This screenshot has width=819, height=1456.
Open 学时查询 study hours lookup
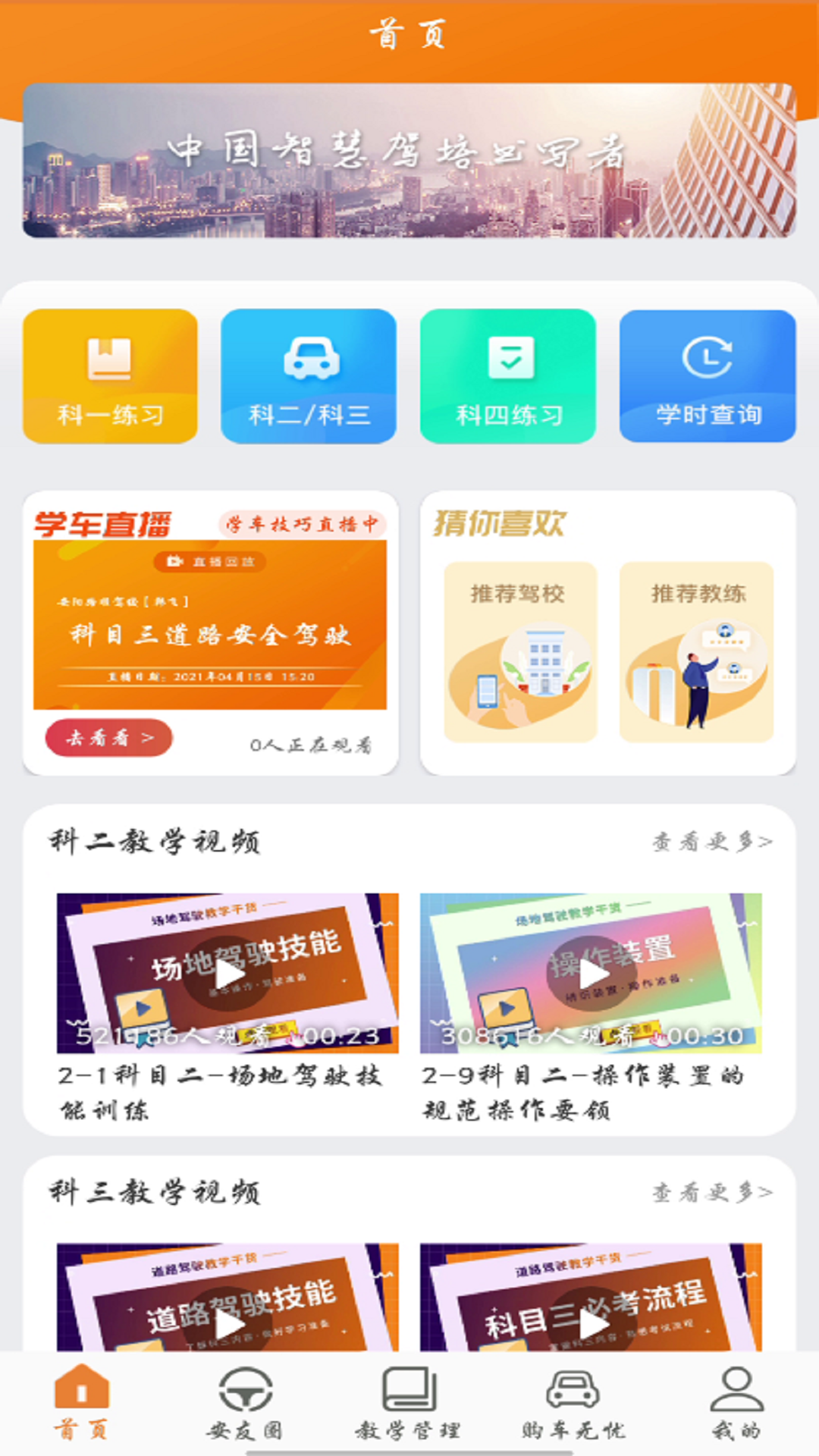pos(708,376)
